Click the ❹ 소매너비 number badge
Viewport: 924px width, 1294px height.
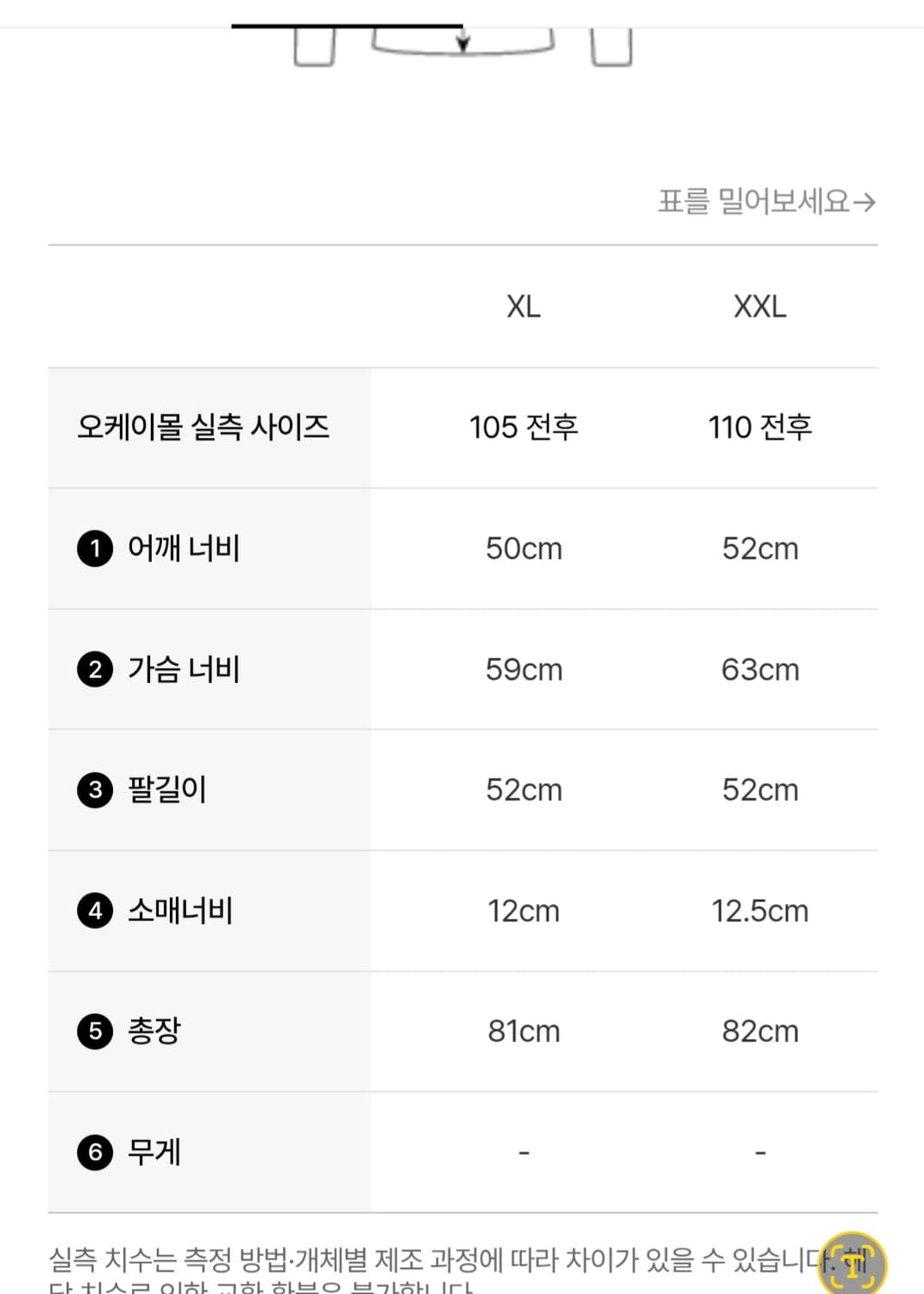pyautogui.click(x=95, y=911)
